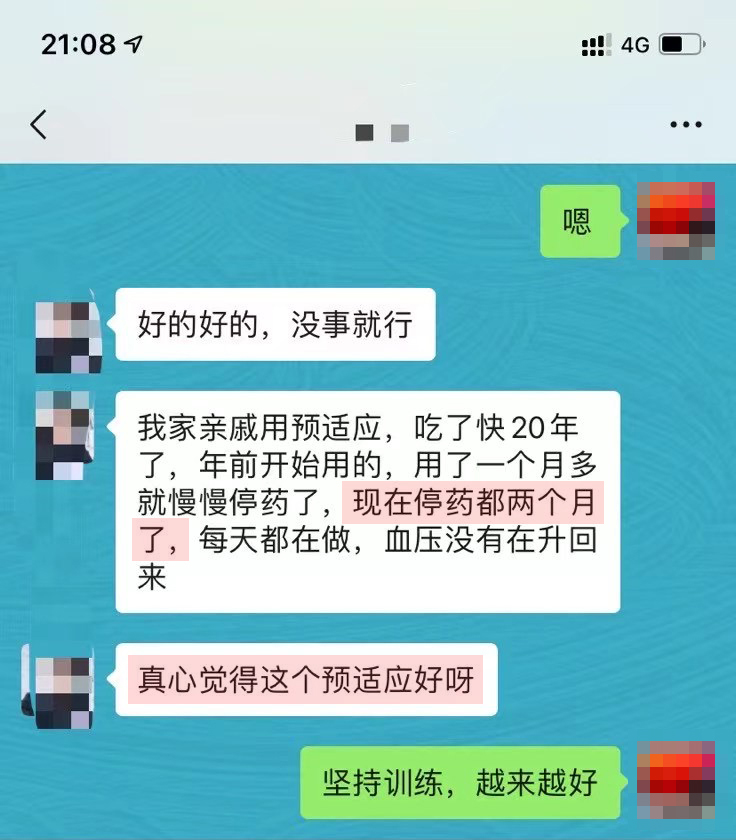The image size is (736, 840).
Task: View profile from avatar beside 我家亲戚用预适应 message
Action: (x=64, y=436)
